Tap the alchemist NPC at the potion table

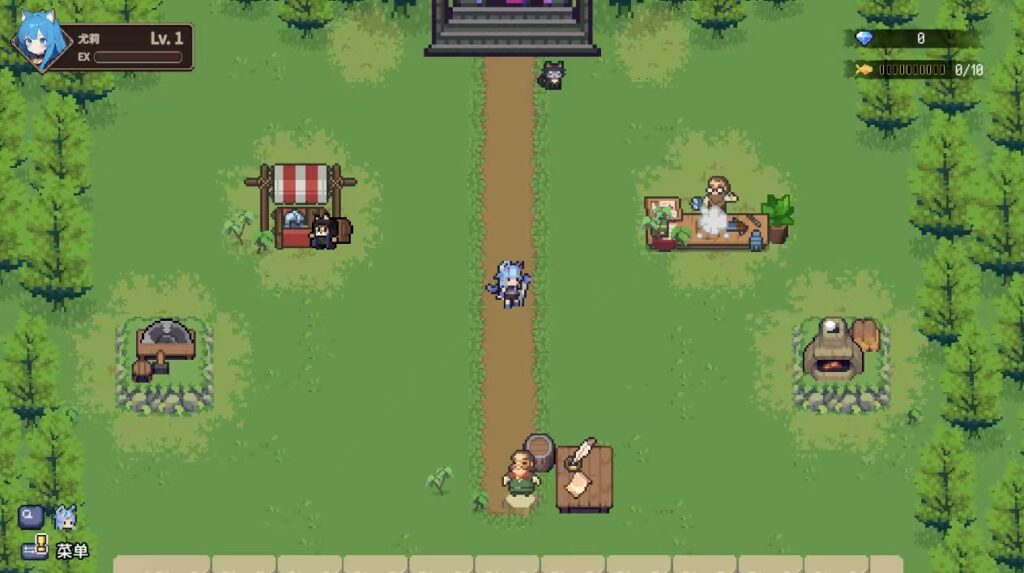click(x=716, y=203)
